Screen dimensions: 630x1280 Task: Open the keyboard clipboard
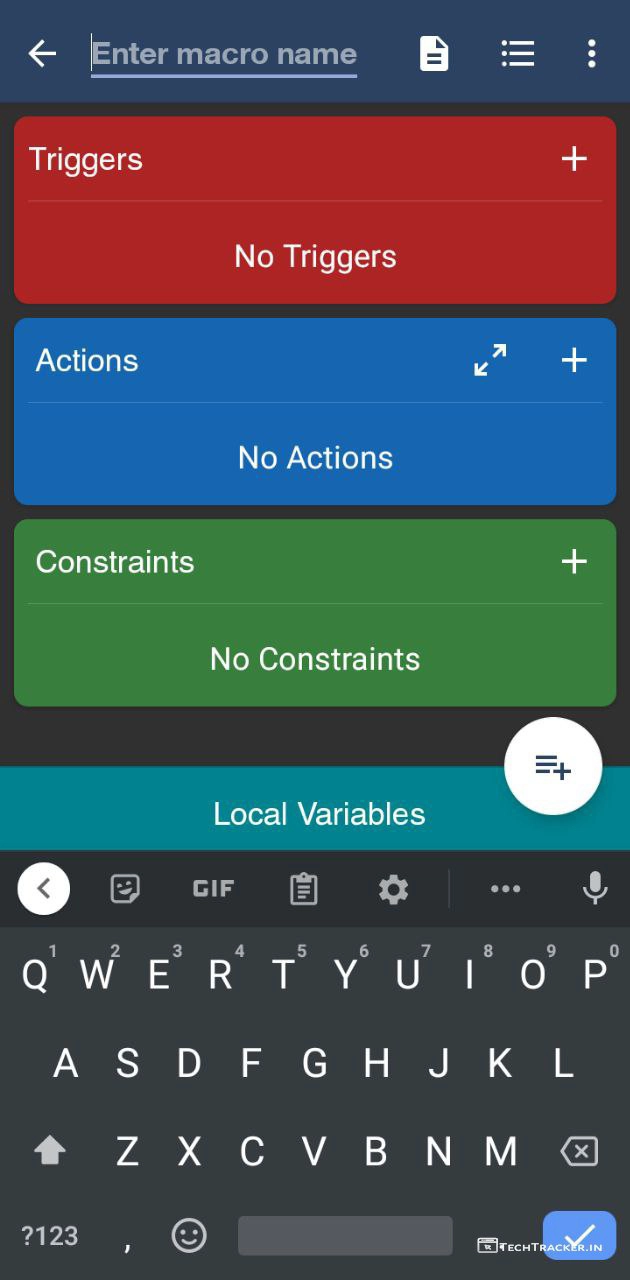coord(303,888)
